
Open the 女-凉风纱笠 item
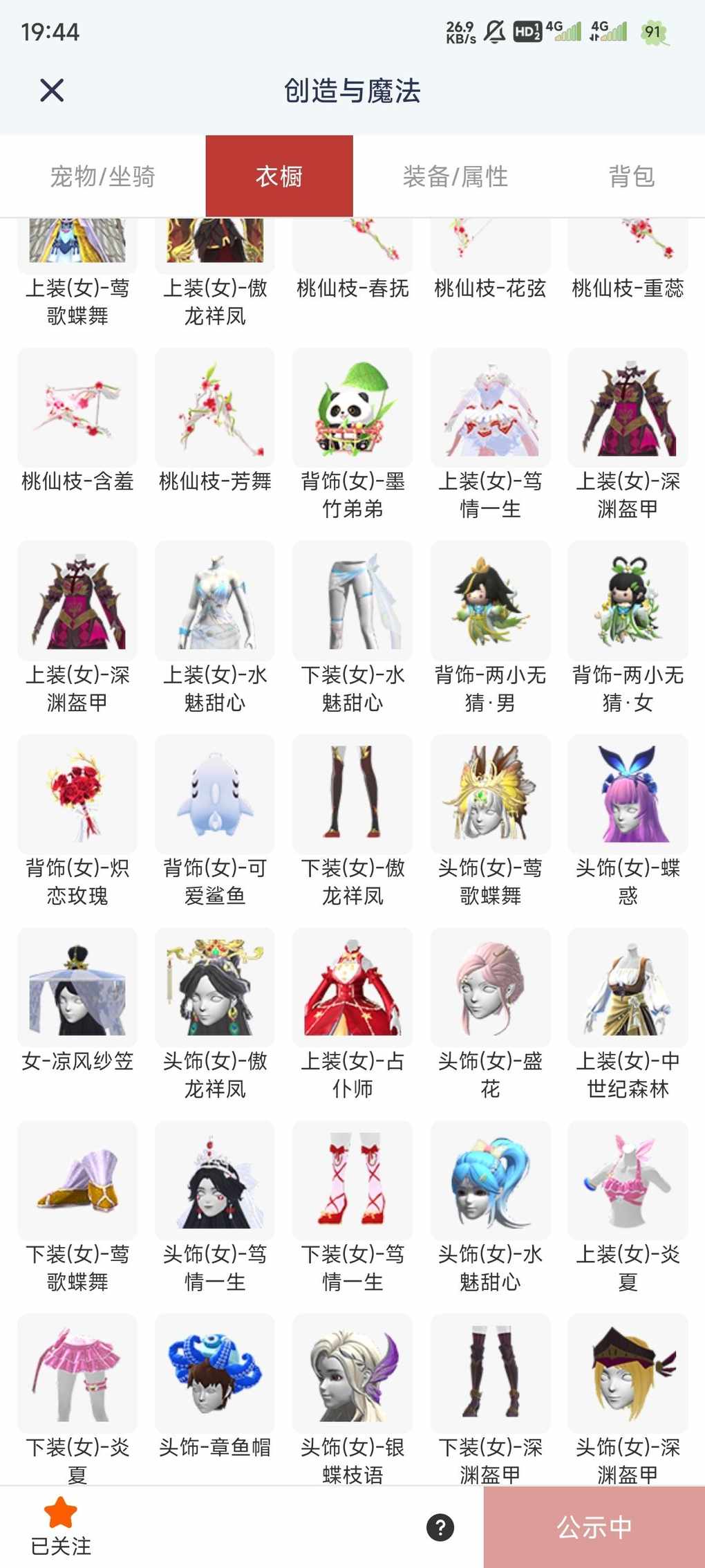(x=77, y=988)
